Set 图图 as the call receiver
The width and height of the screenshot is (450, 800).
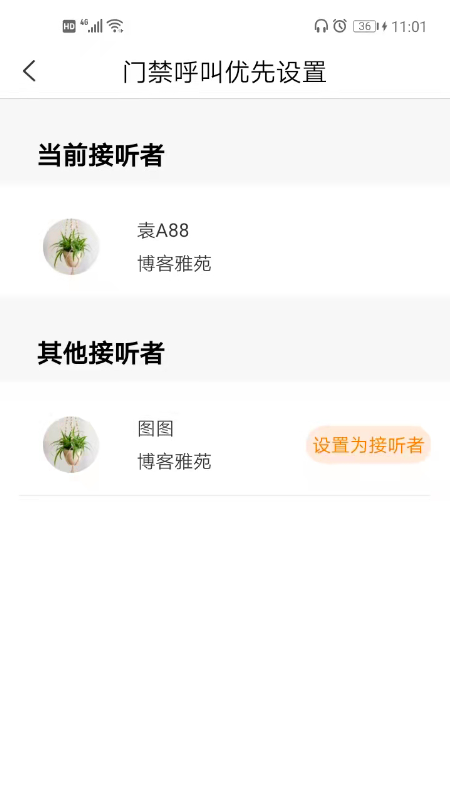(368, 445)
